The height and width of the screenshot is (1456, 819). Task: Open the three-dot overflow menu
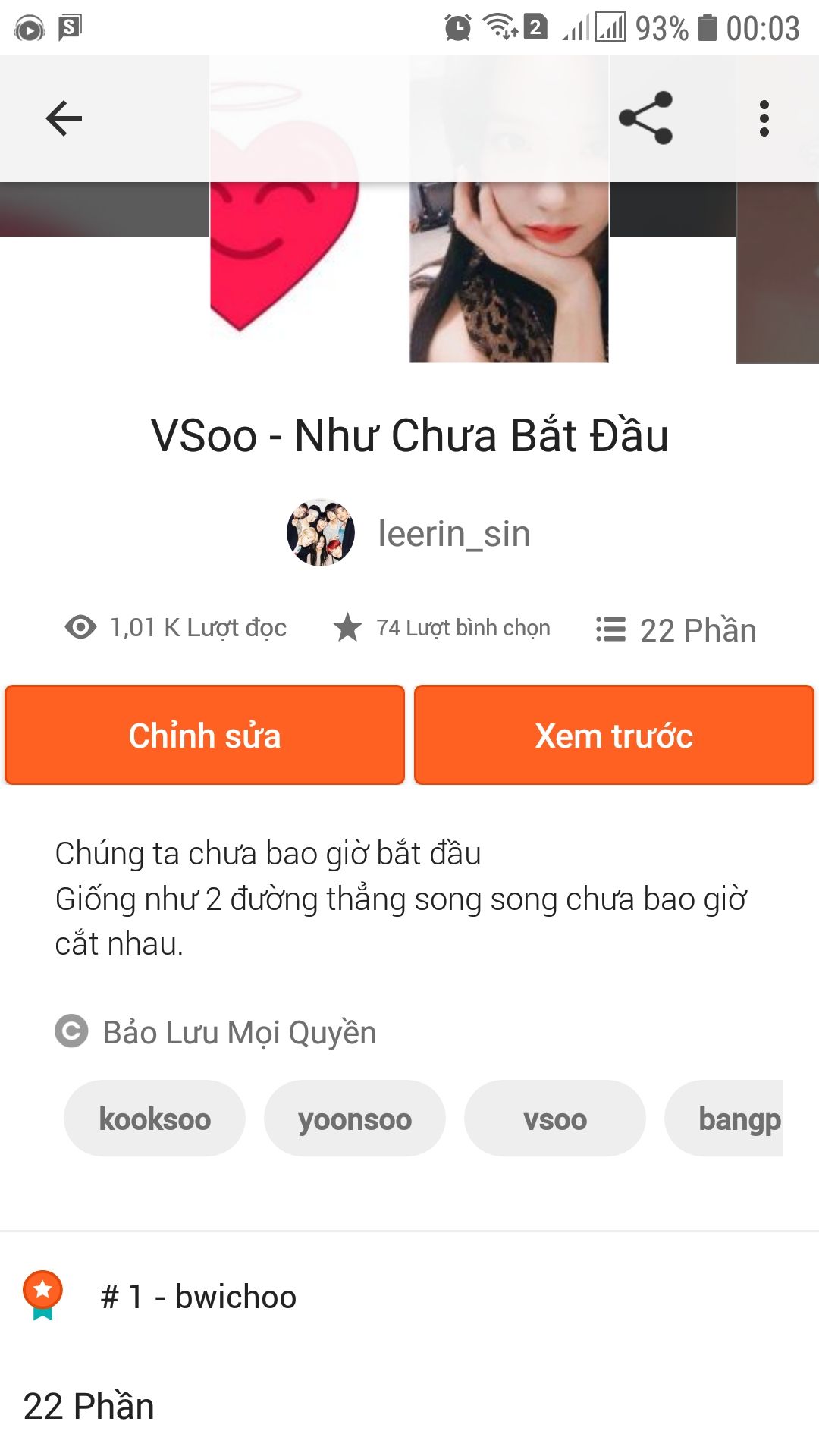click(764, 118)
